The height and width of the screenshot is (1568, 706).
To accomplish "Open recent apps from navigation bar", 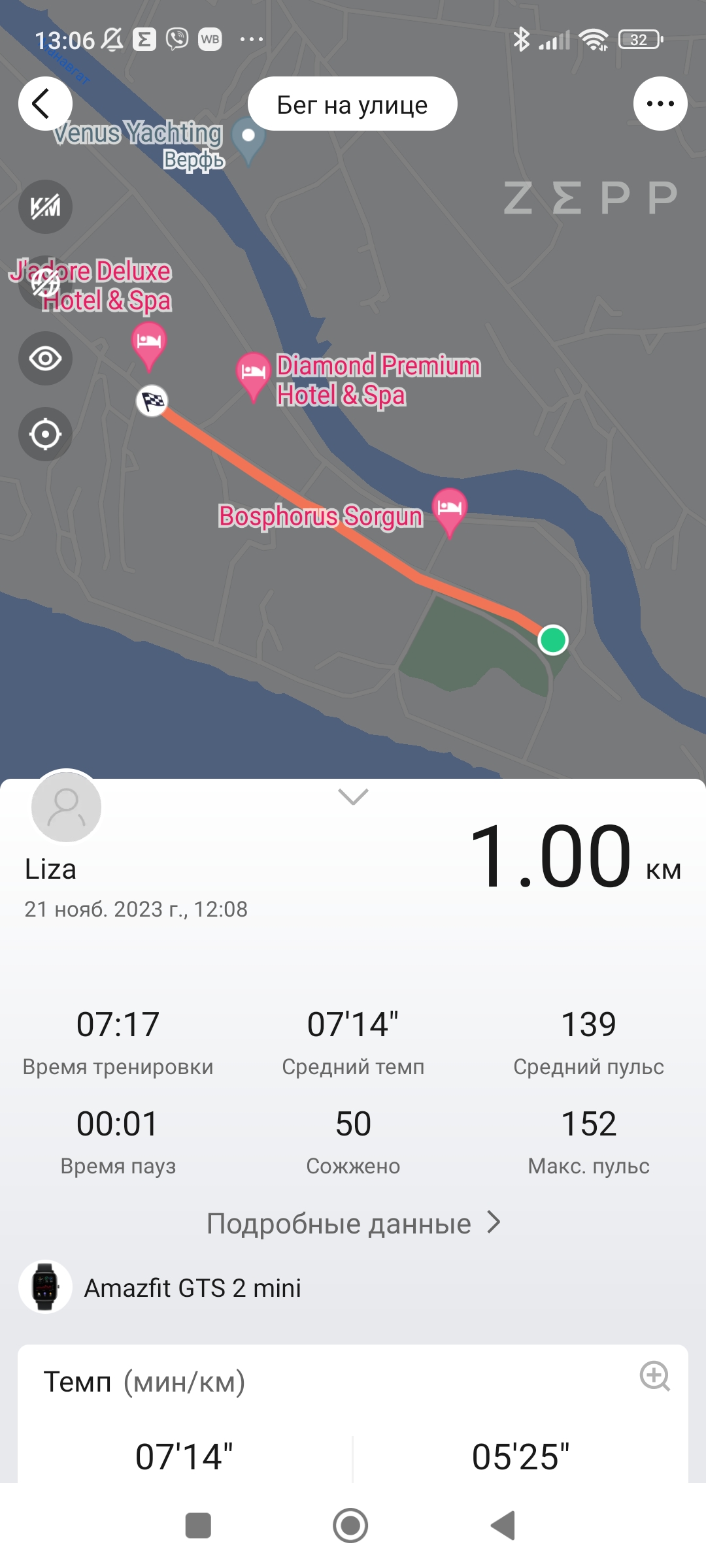I will pos(198,1526).
